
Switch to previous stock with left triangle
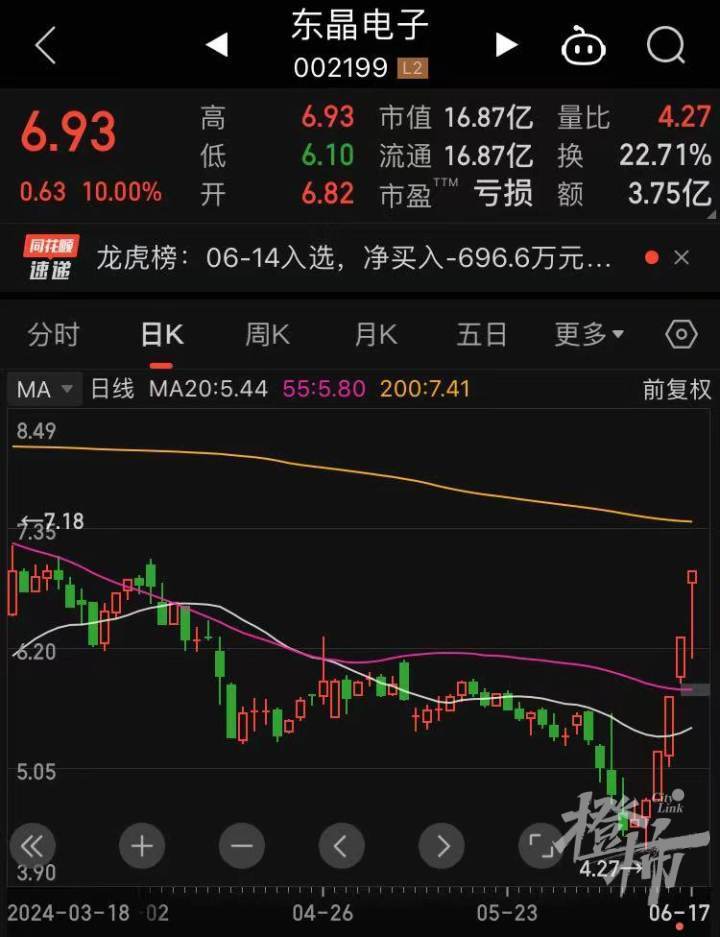(x=216, y=45)
